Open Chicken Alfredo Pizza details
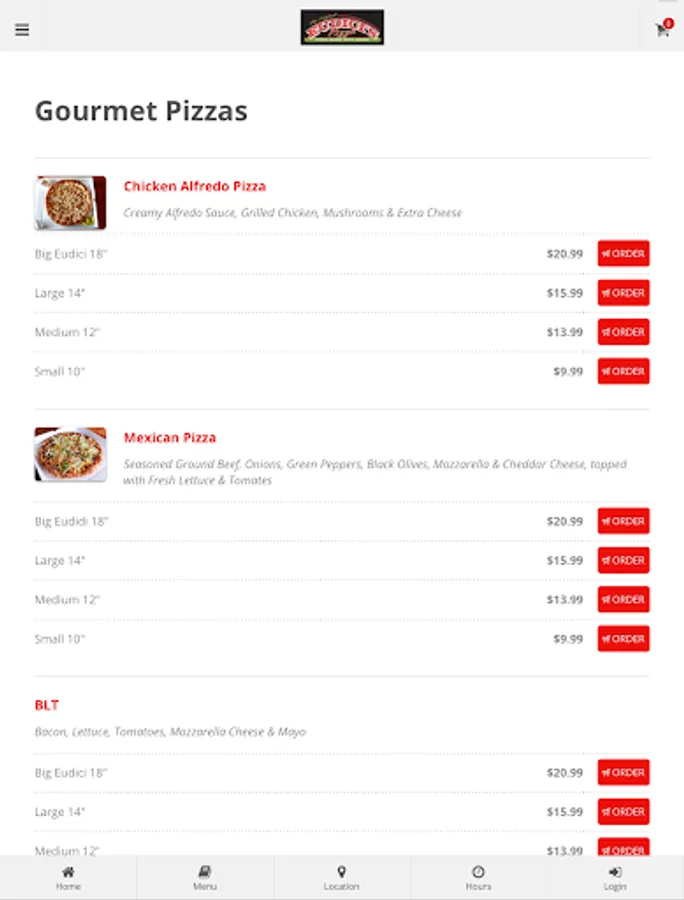Screen dimensions: 684x900 195,187
